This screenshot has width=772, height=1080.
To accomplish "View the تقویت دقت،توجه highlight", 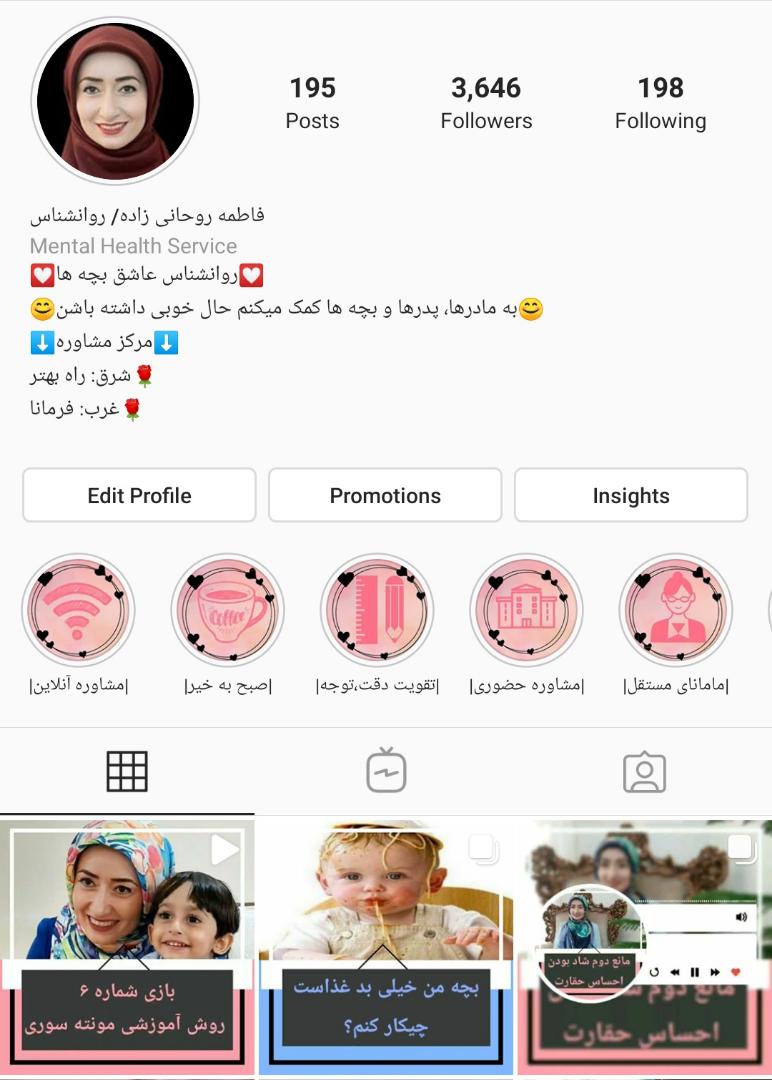I will [x=377, y=611].
